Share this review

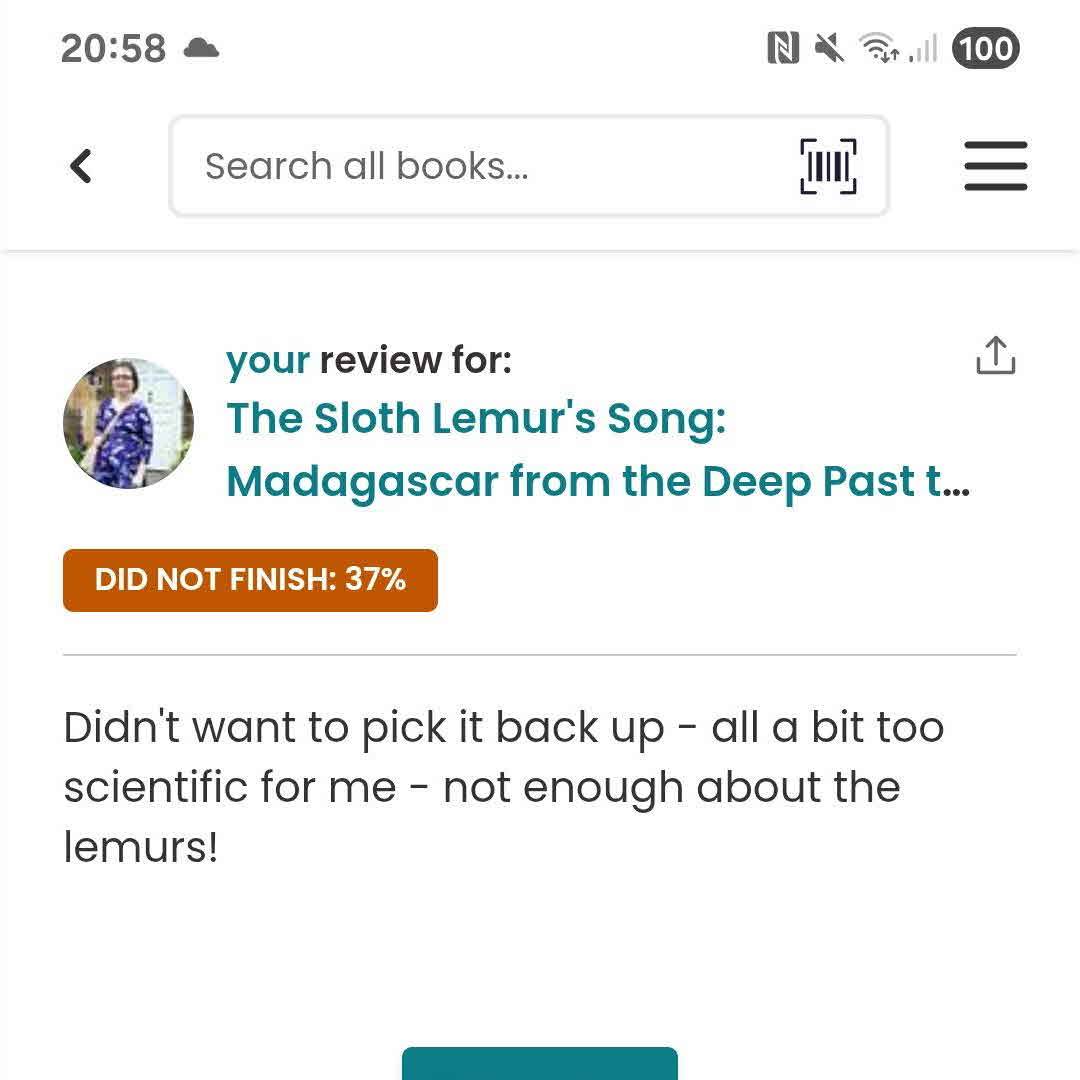[x=995, y=356]
